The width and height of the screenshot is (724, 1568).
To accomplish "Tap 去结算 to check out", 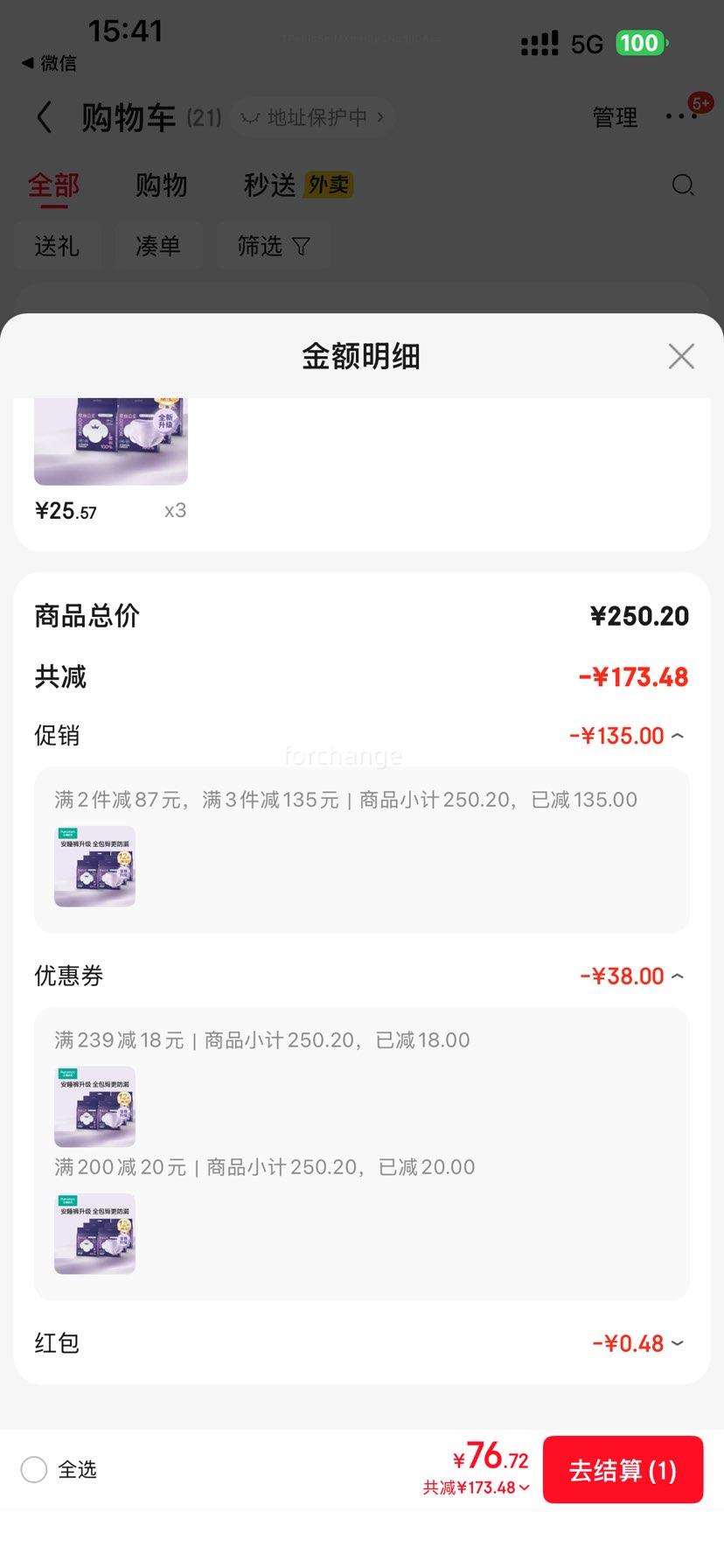I will [623, 1470].
